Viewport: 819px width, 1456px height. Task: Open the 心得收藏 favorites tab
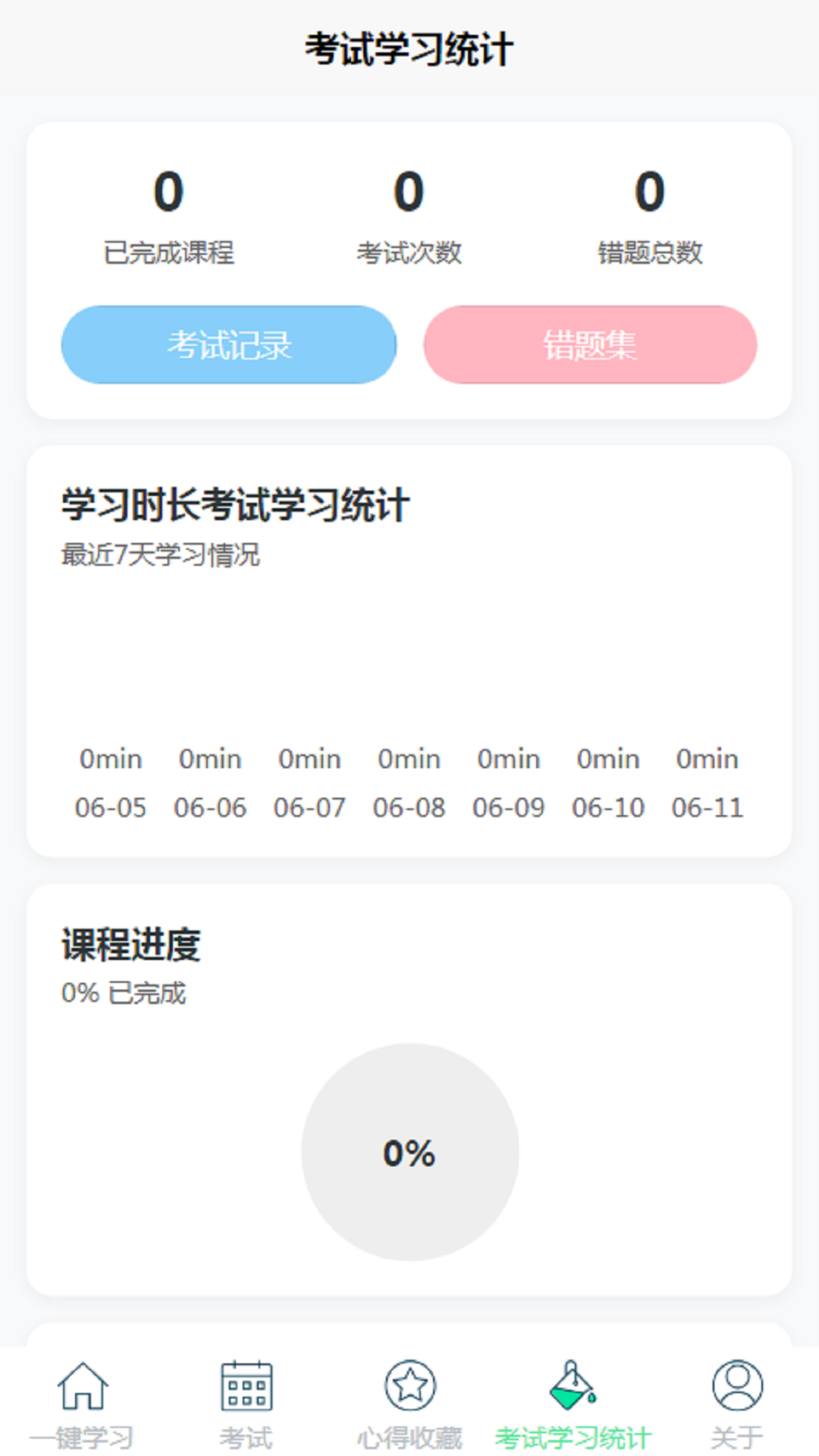[409, 1403]
